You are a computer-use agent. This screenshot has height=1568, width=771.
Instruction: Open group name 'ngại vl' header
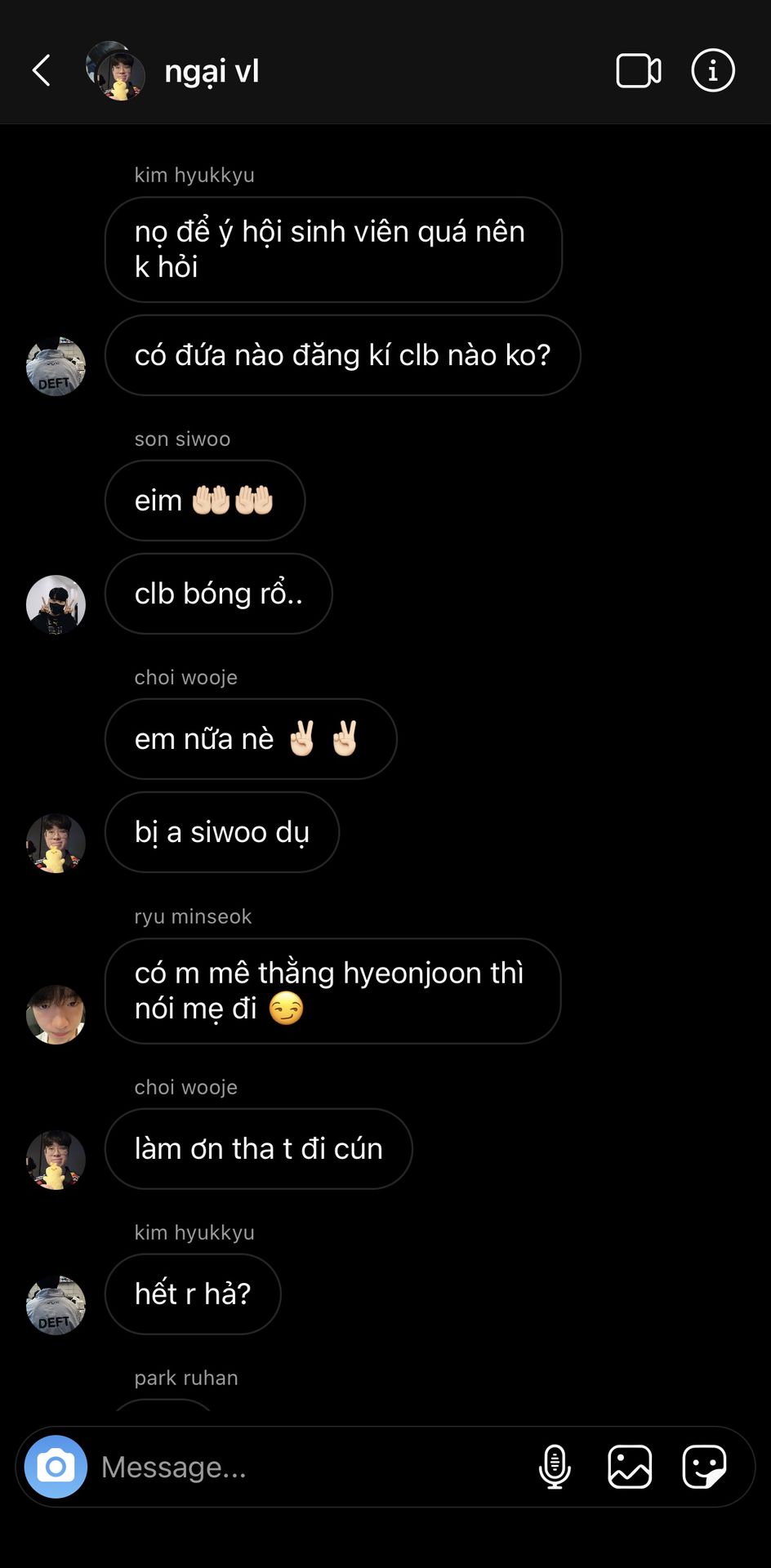point(212,71)
